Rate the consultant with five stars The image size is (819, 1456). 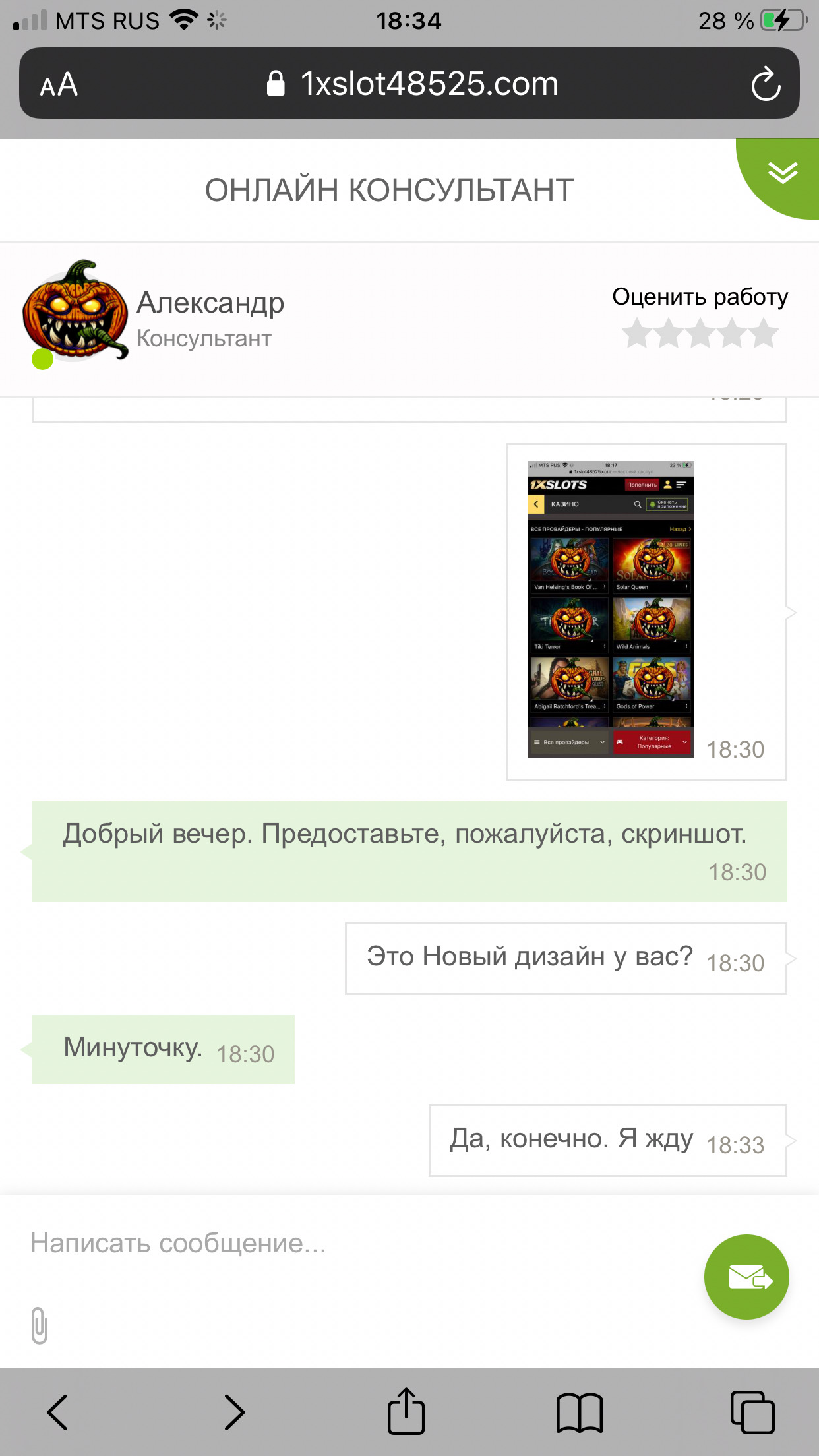pos(764,333)
